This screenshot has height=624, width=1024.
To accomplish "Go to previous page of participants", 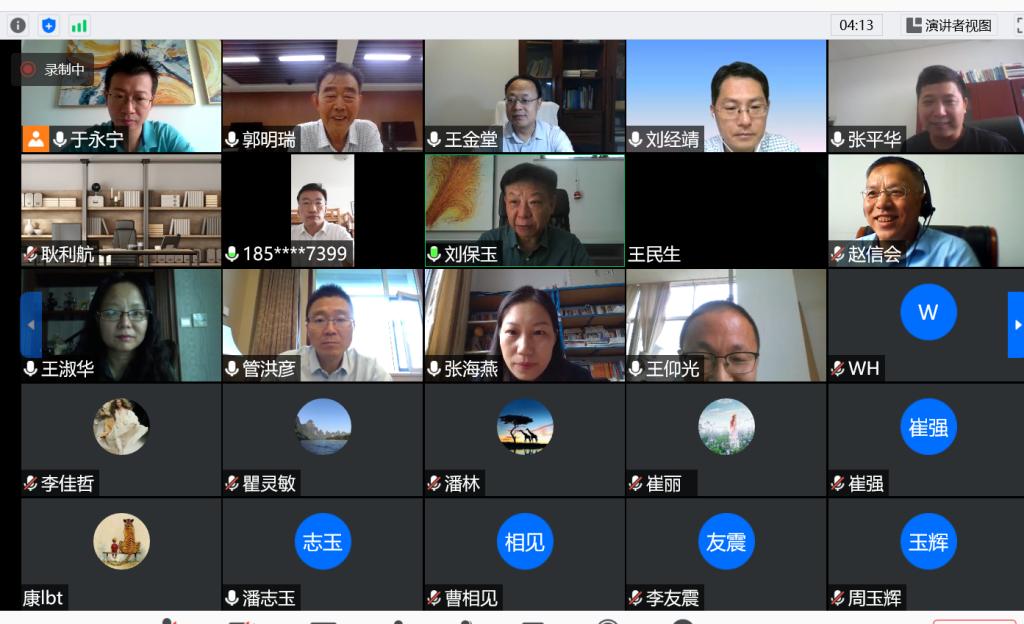I will pyautogui.click(x=30, y=324).
